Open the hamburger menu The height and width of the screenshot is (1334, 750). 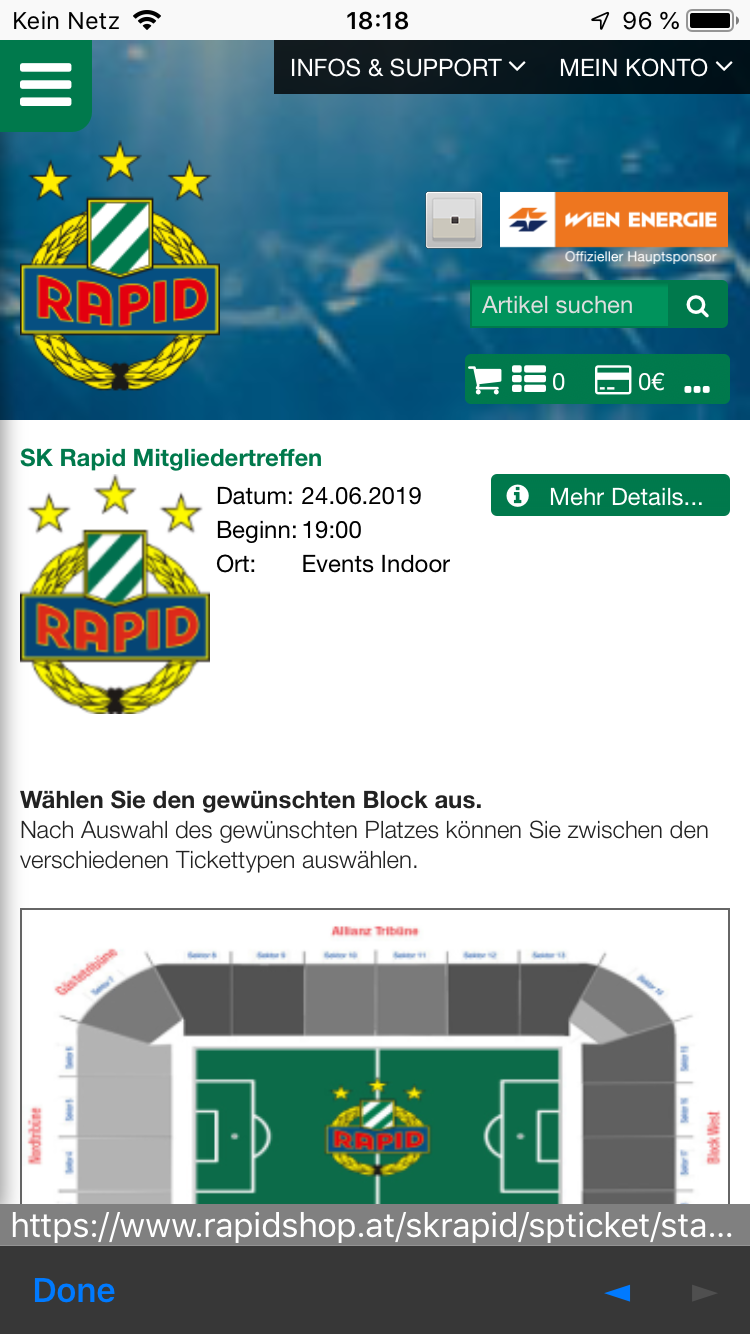point(45,85)
